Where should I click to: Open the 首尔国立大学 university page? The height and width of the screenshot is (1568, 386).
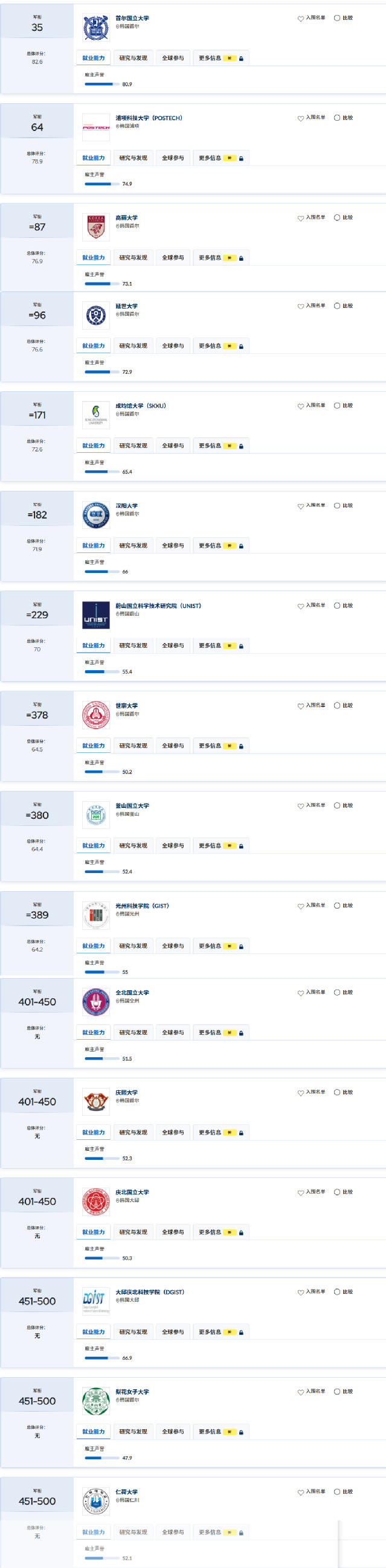(132, 18)
